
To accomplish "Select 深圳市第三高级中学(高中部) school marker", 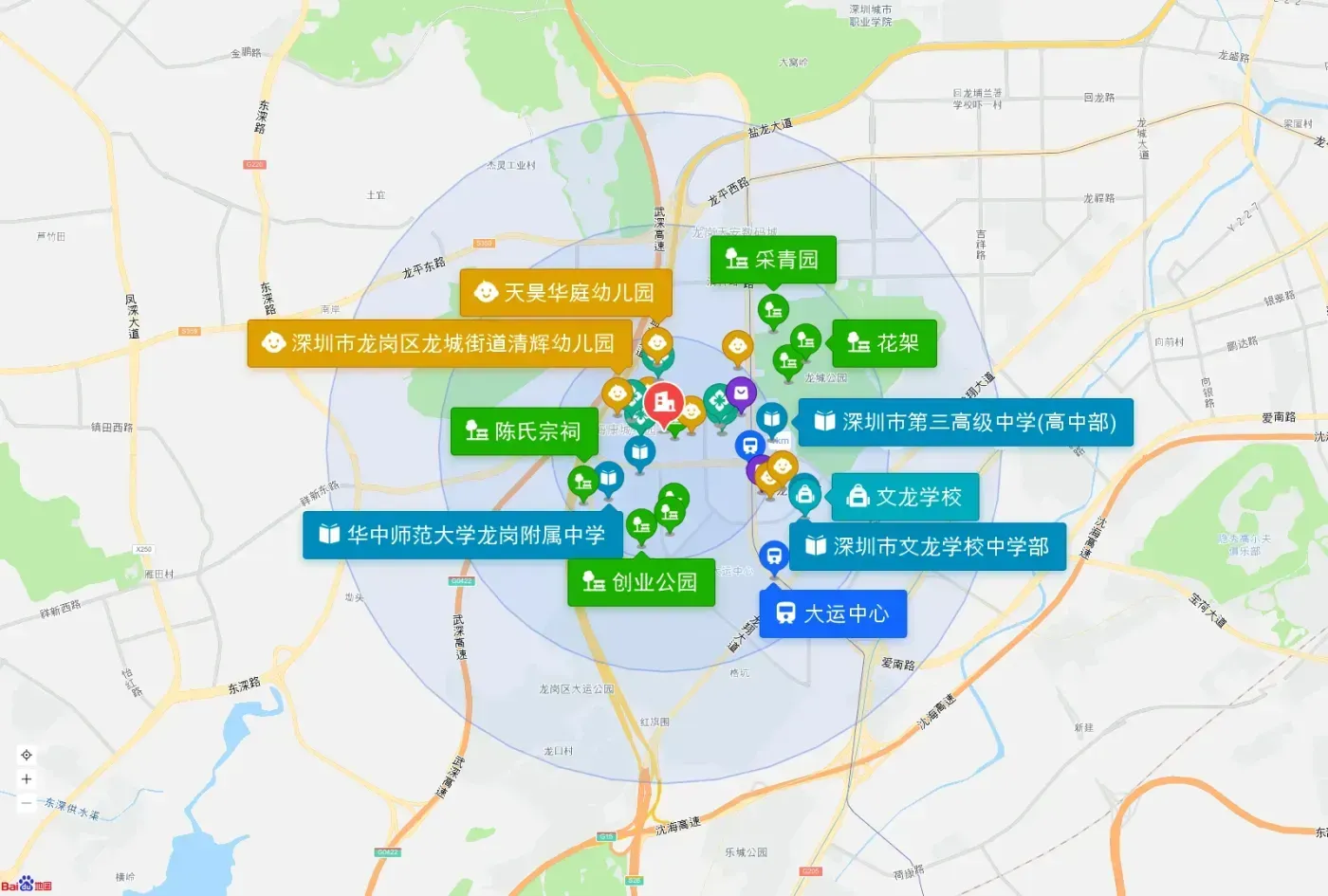I will click(x=966, y=422).
